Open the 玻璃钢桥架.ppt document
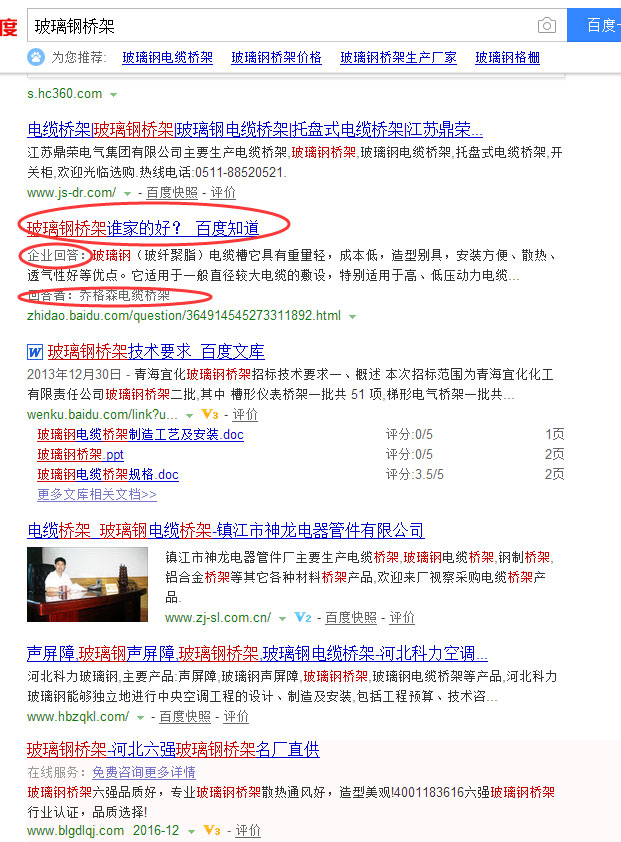The image size is (621, 842). point(80,455)
